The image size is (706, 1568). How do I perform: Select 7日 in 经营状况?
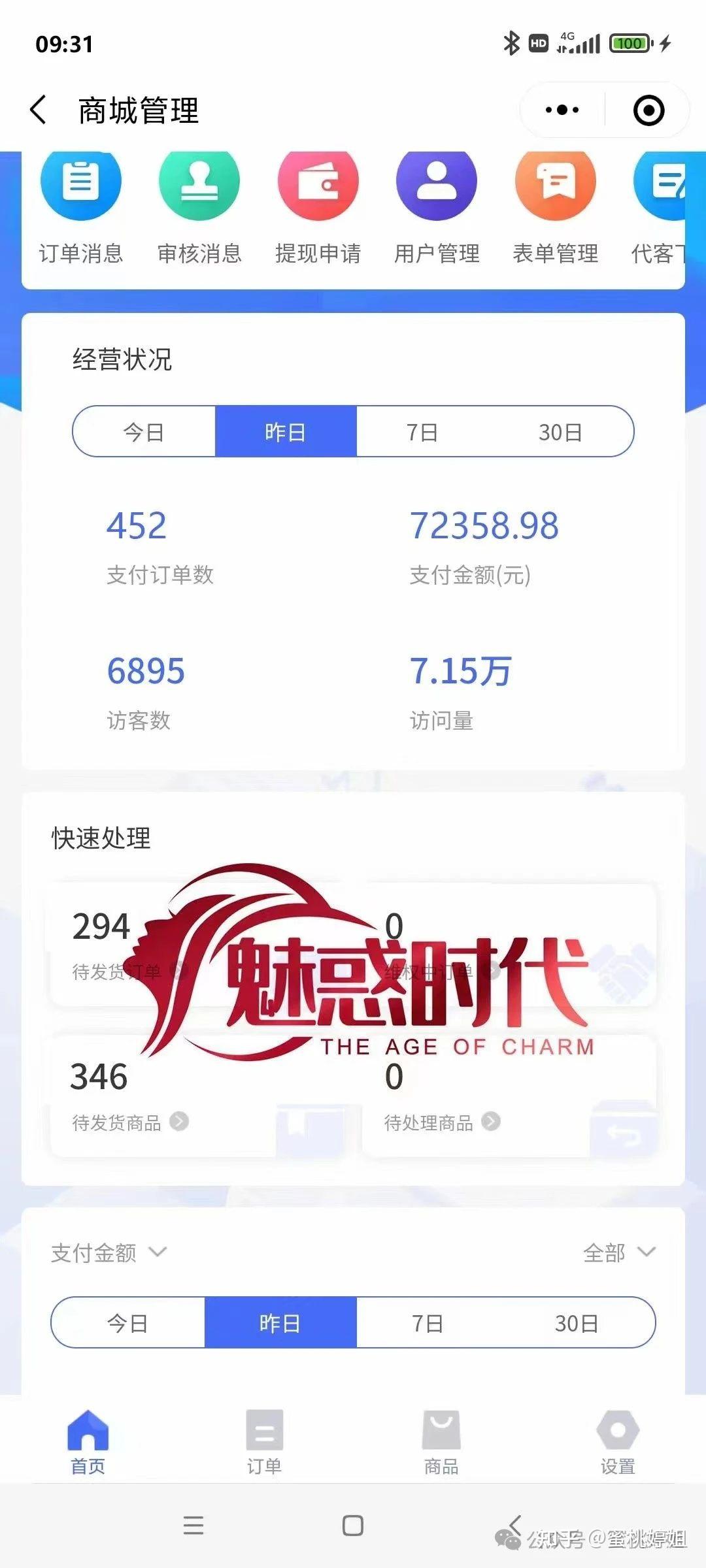[422, 431]
